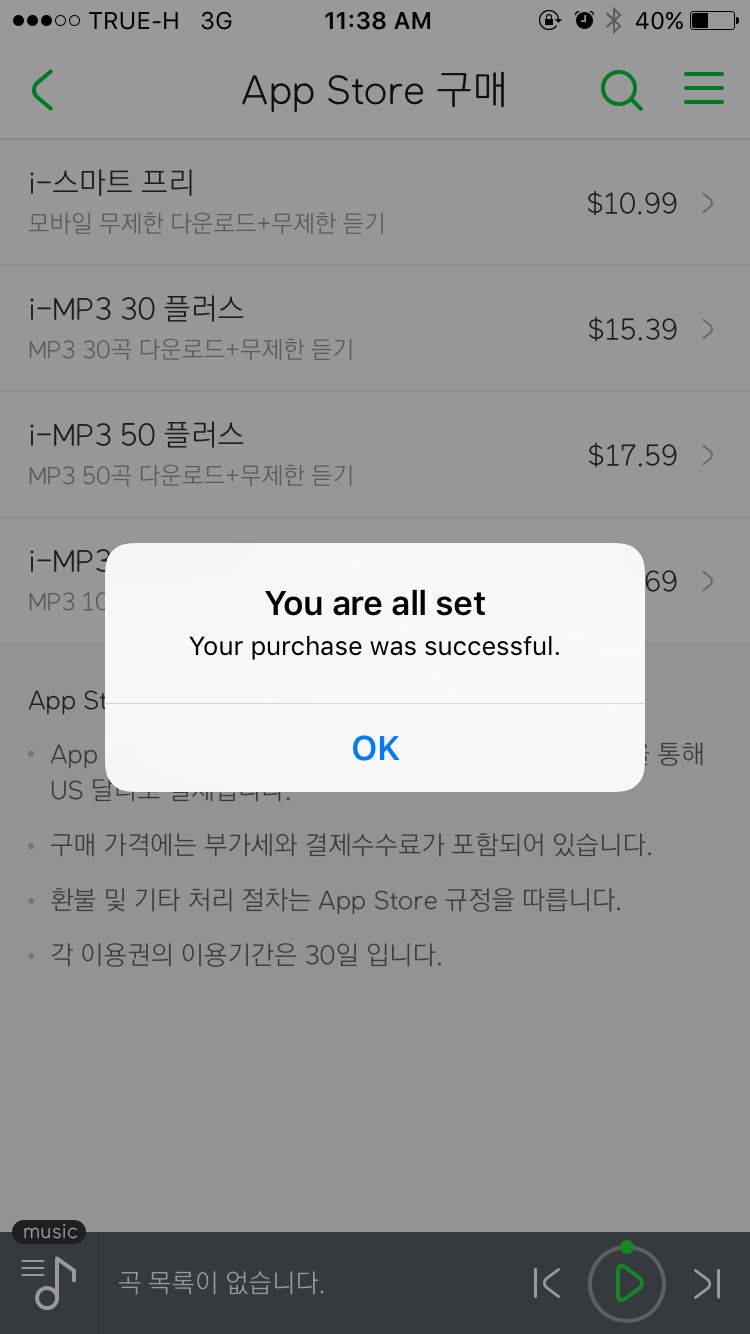Play music in the mini player

627,1283
